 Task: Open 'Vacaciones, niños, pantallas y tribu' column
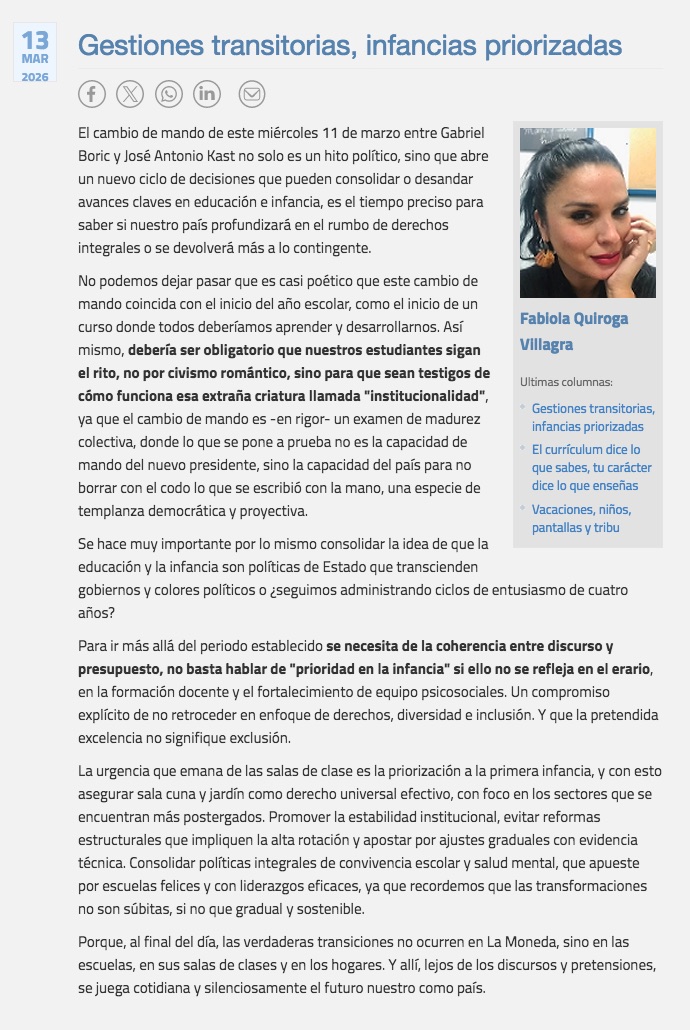point(581,518)
